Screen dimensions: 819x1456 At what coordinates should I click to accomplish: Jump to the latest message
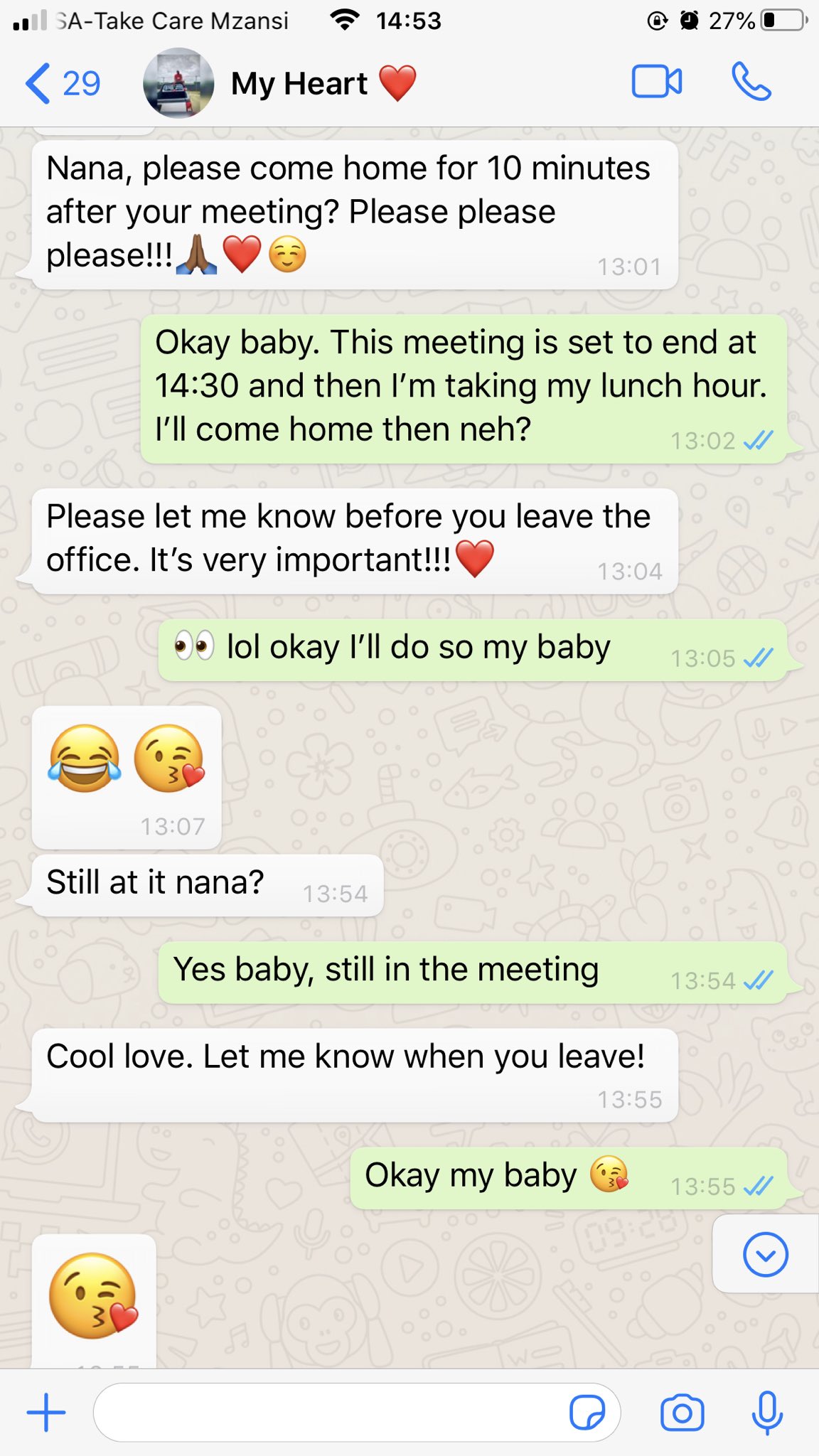click(x=765, y=1255)
